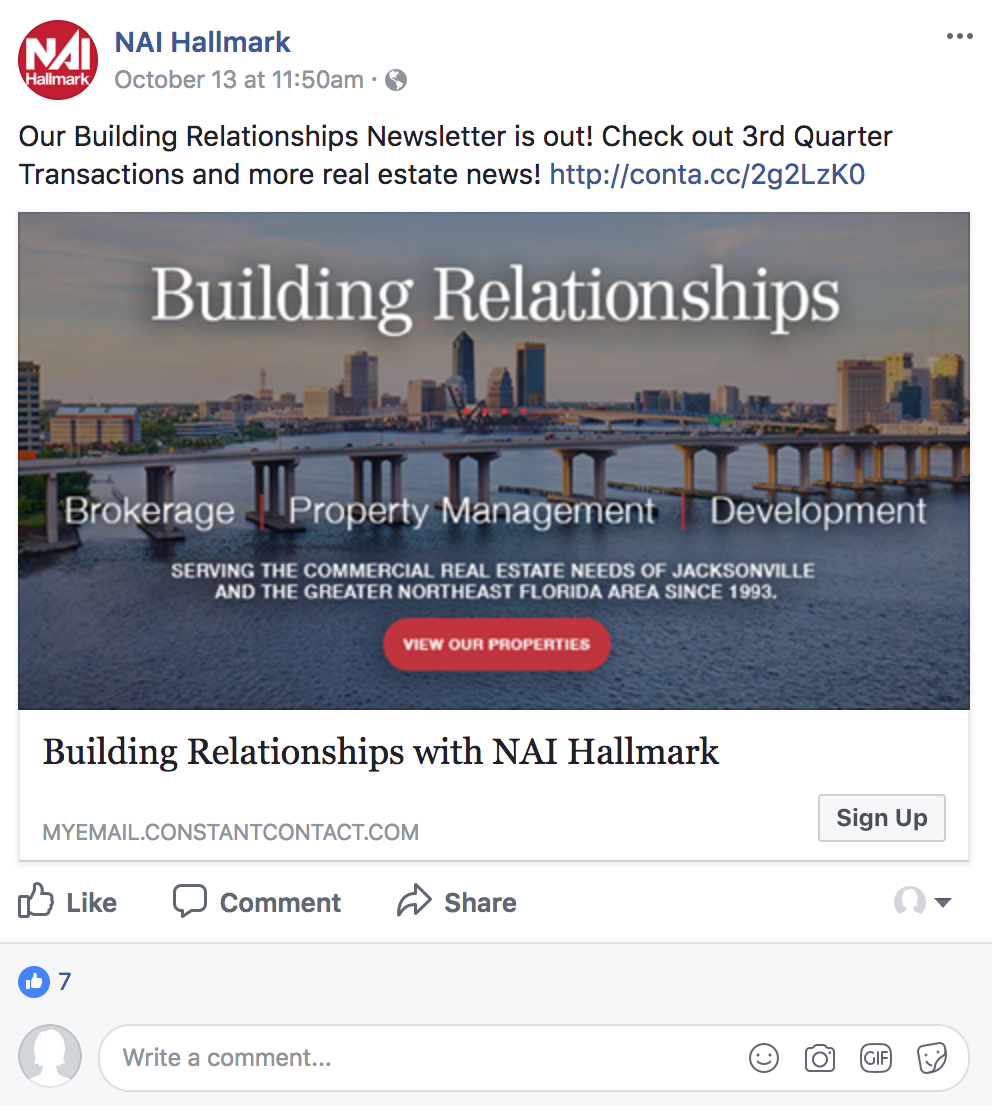The height and width of the screenshot is (1106, 992).
Task: Attach a photo with the camera icon
Action: point(820,1058)
